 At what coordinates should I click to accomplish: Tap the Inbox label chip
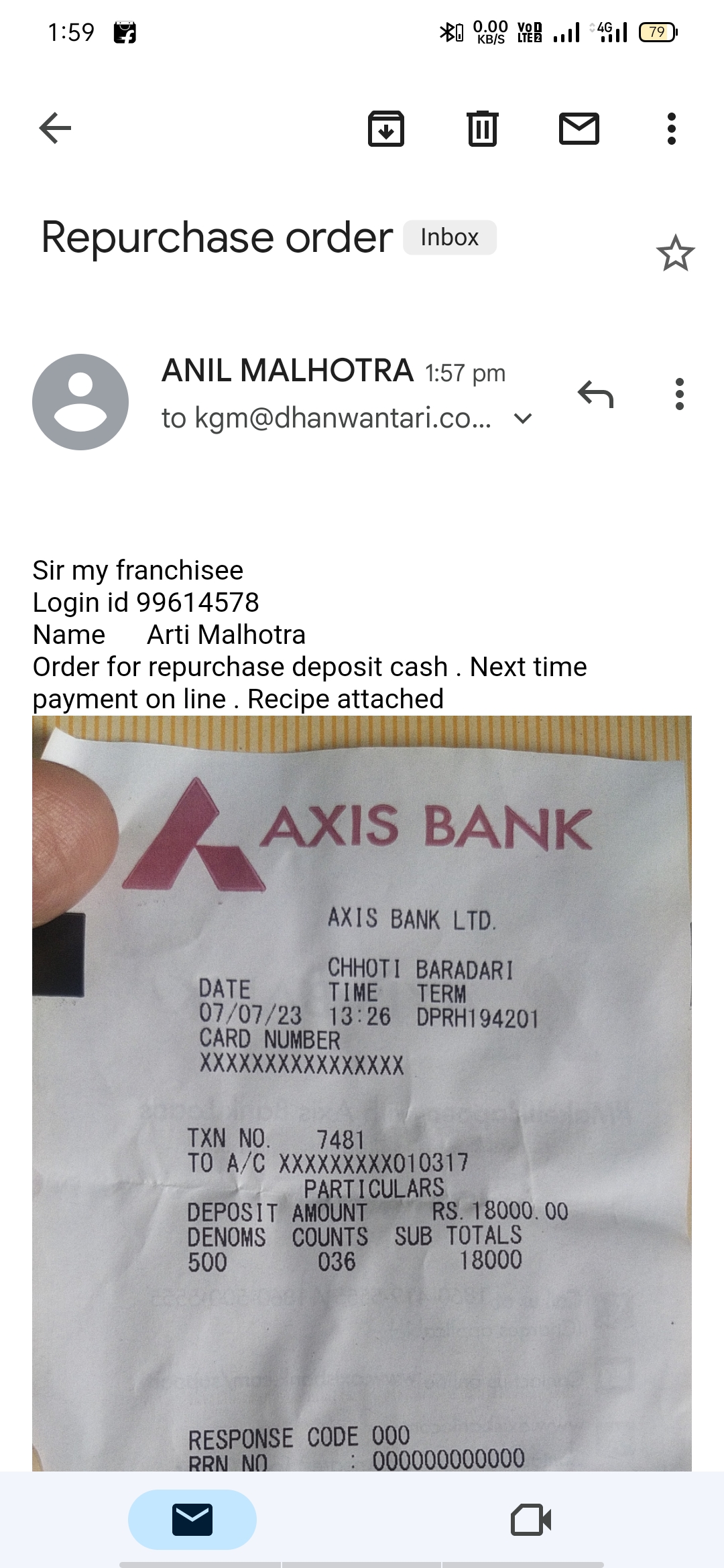coord(450,237)
